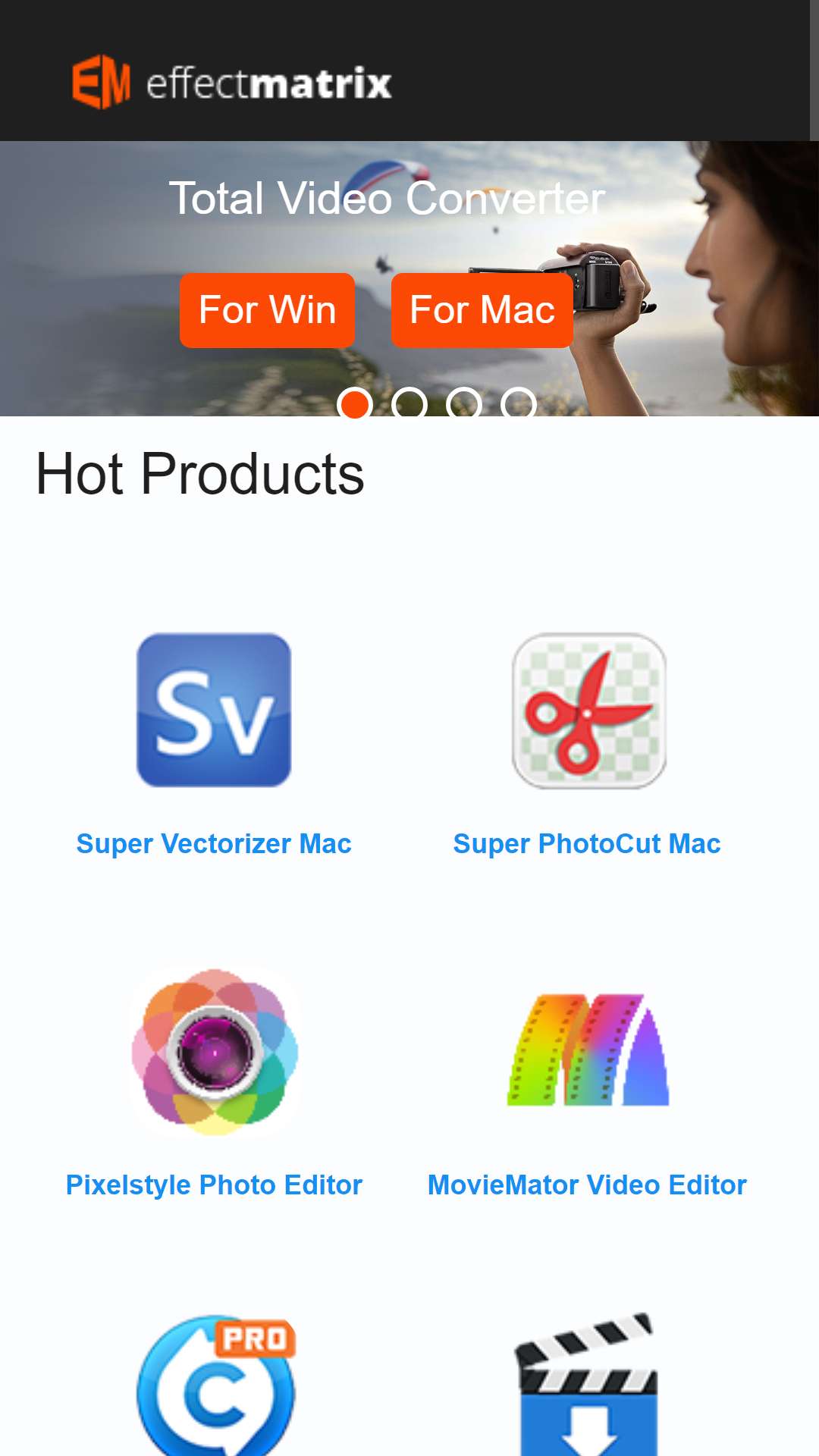
Task: Jump to the third carousel slide dot
Action: point(464,404)
